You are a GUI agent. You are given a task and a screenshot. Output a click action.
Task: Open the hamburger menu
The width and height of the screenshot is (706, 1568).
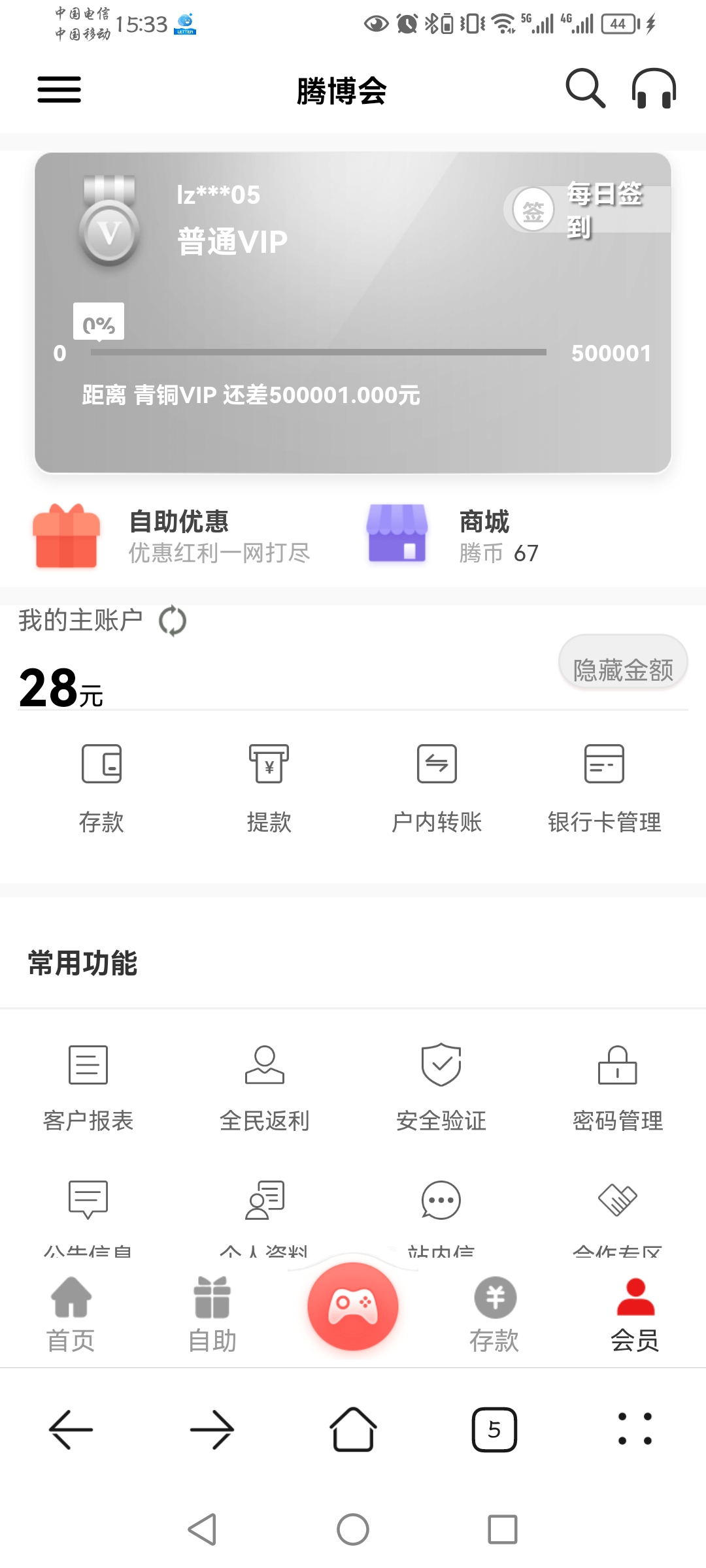click(59, 90)
